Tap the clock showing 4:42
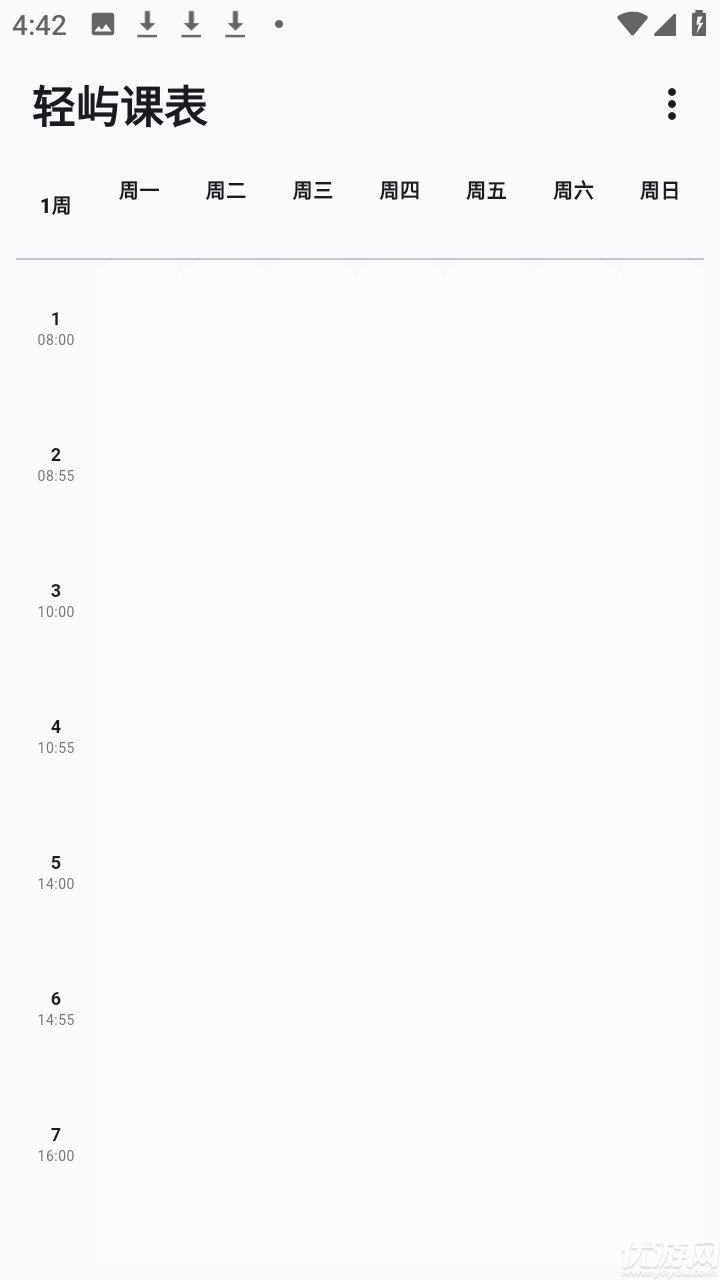The image size is (720, 1280). click(x=39, y=24)
